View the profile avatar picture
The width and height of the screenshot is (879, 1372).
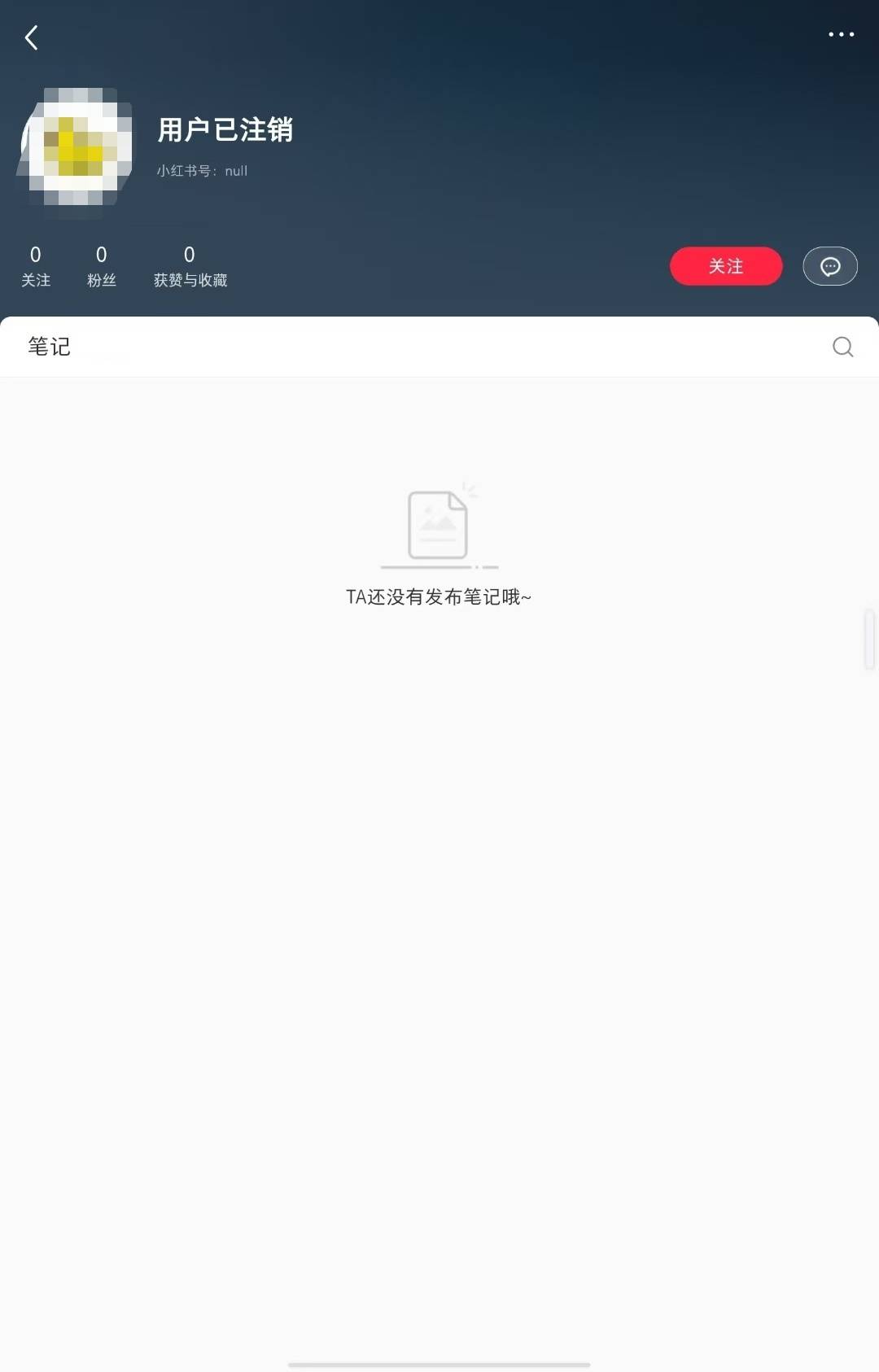[78, 146]
